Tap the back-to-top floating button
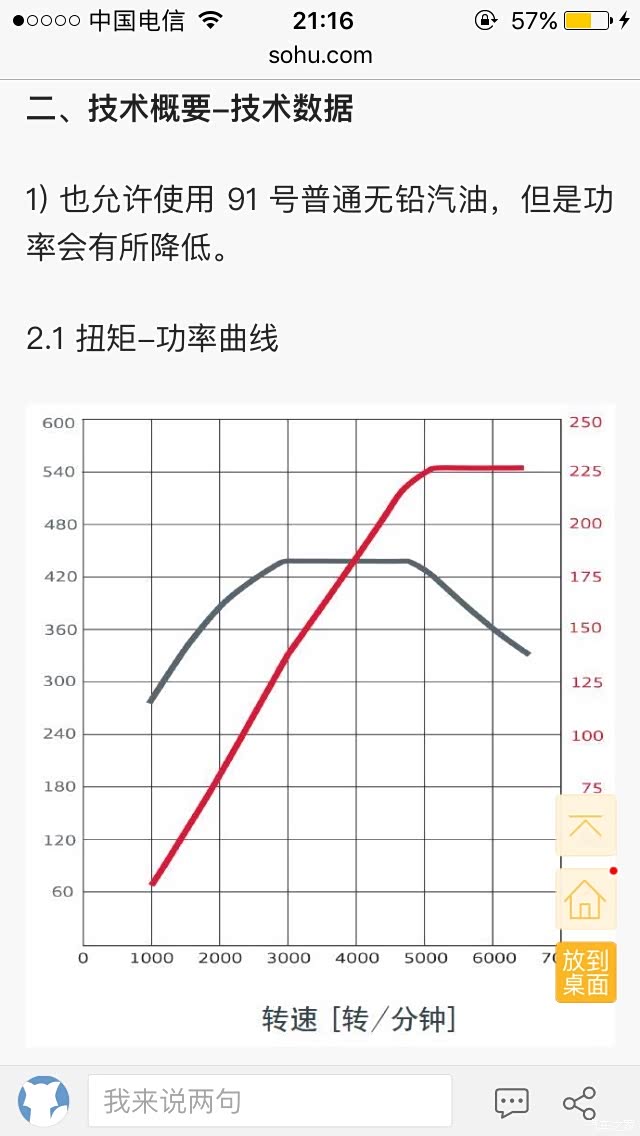640x1136 pixels. [x=586, y=826]
